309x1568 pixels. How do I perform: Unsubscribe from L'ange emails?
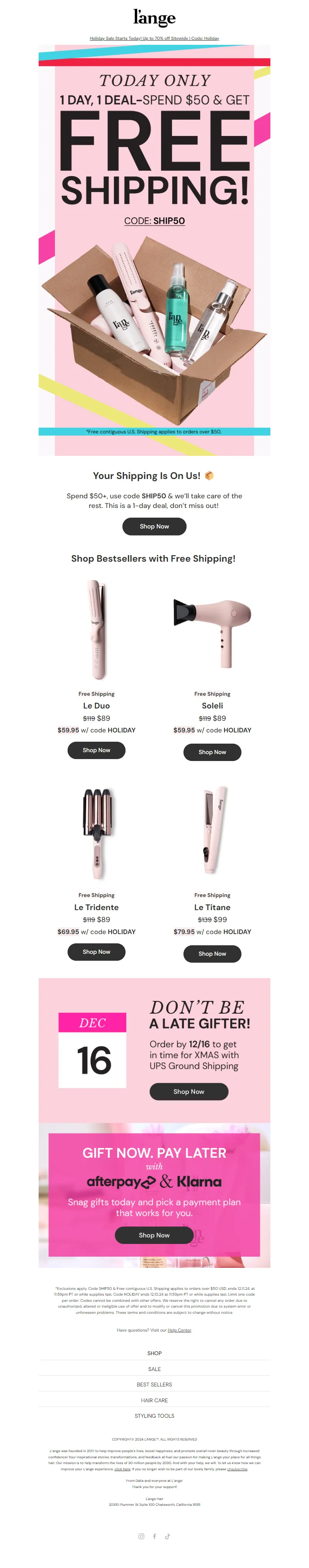coord(237,1469)
